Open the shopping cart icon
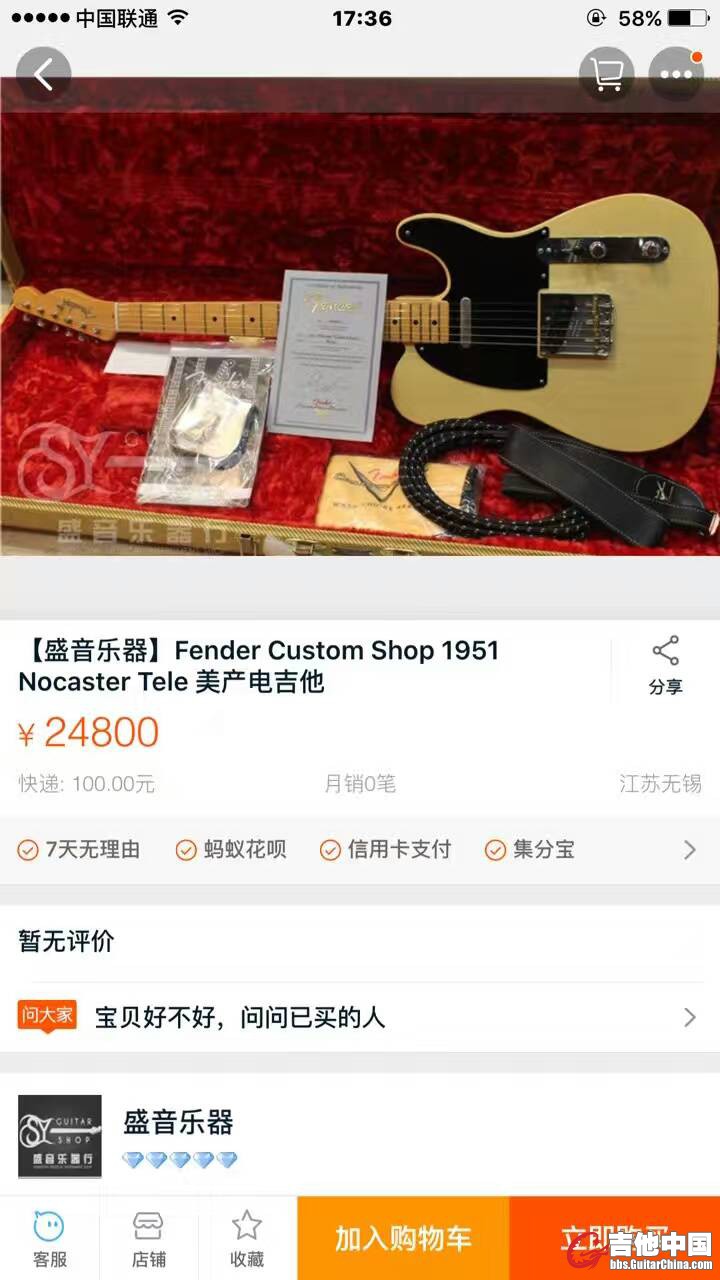 pos(606,74)
